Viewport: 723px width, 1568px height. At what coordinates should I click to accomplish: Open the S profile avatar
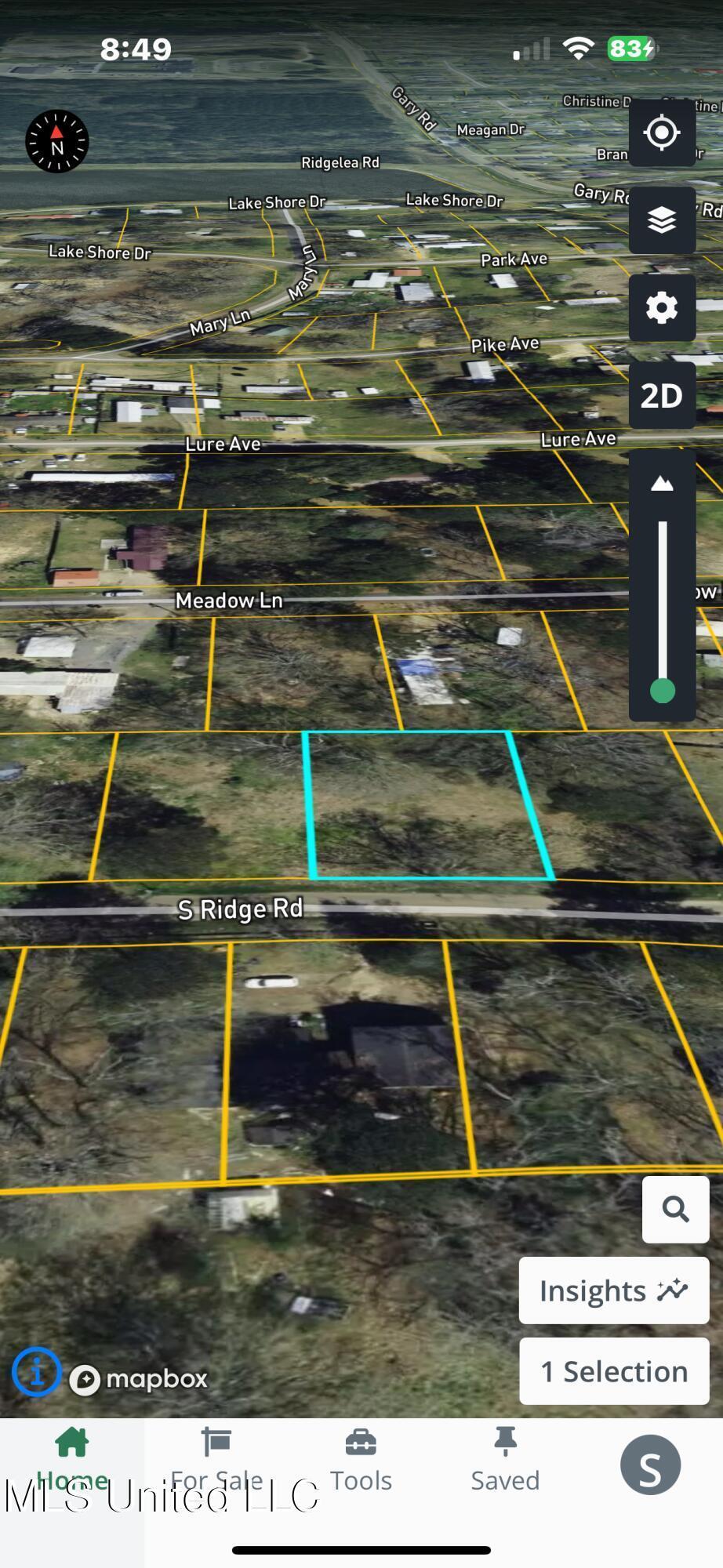649,1465
